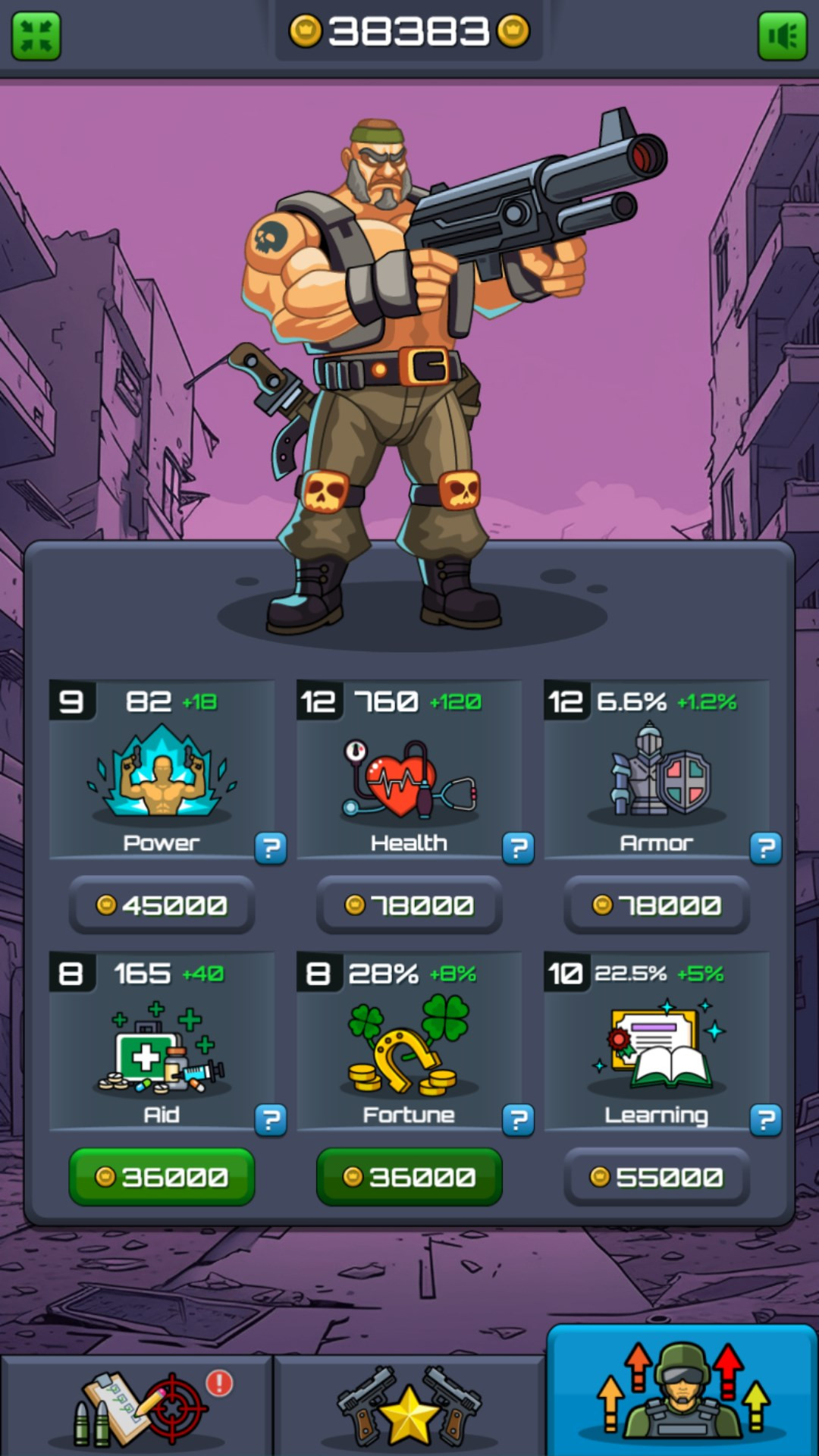
Task: Upgrade Fortune for 36000 coins
Action: [409, 1176]
